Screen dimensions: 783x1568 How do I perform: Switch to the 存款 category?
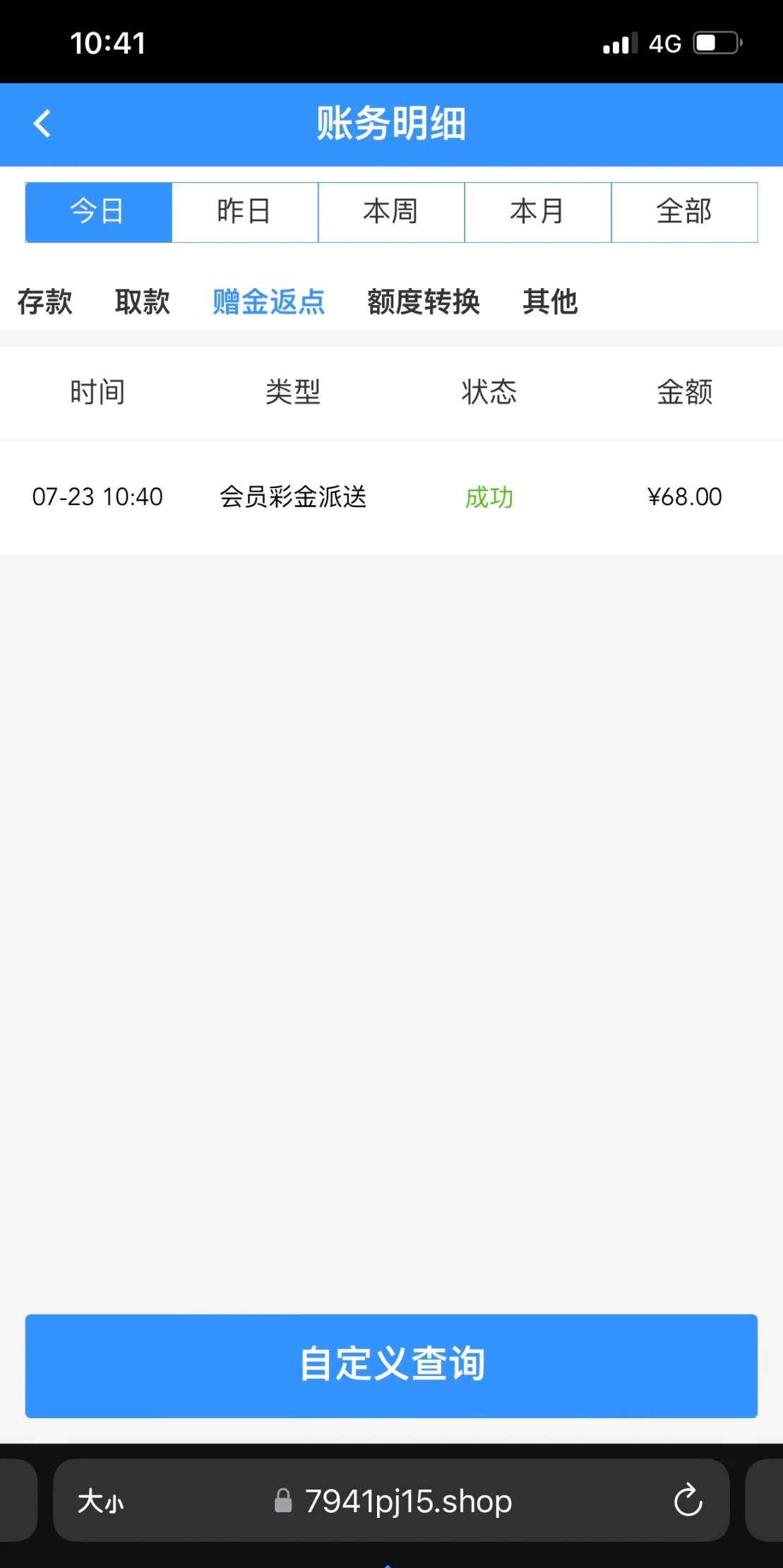tap(44, 302)
